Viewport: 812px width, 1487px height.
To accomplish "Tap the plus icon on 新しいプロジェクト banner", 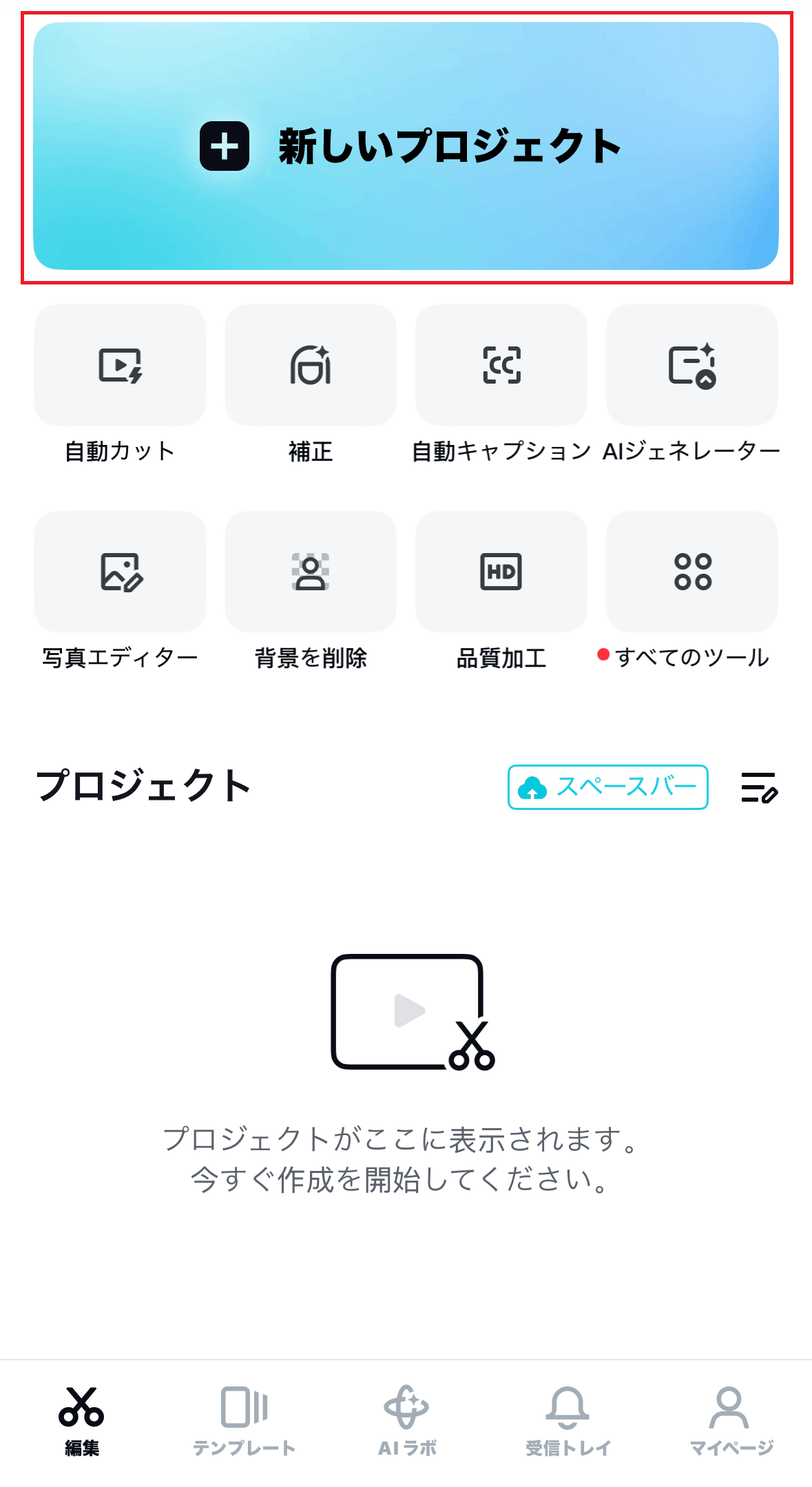I will point(225,147).
